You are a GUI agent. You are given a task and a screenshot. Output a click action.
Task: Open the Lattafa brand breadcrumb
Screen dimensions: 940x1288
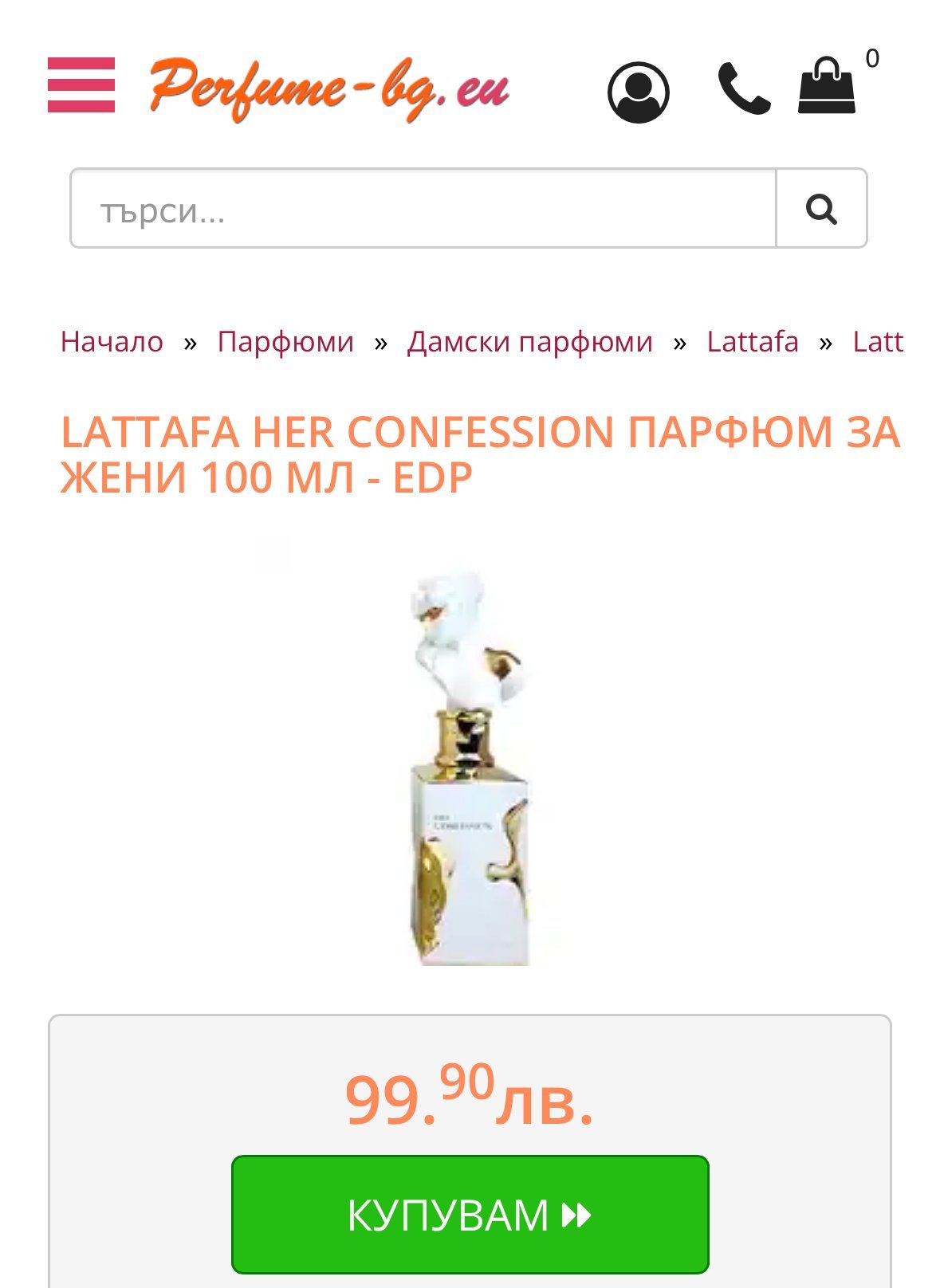[752, 342]
